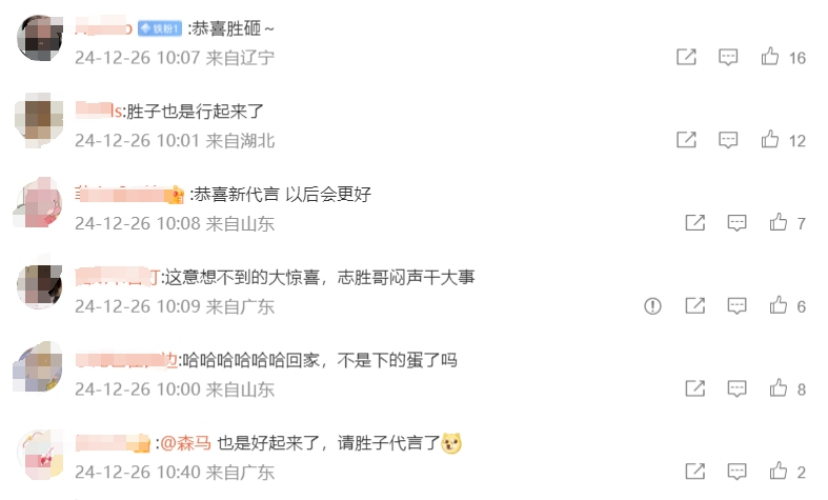Reply to comment 胜子也是行起来了
This screenshot has height=500, width=828.
coord(728,140)
